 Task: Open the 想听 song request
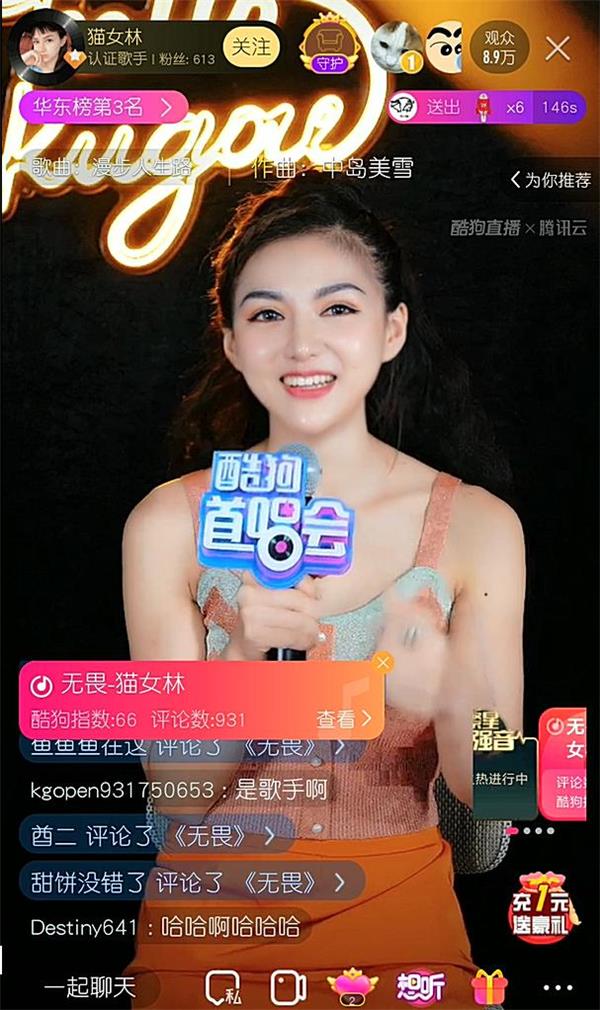[420, 988]
